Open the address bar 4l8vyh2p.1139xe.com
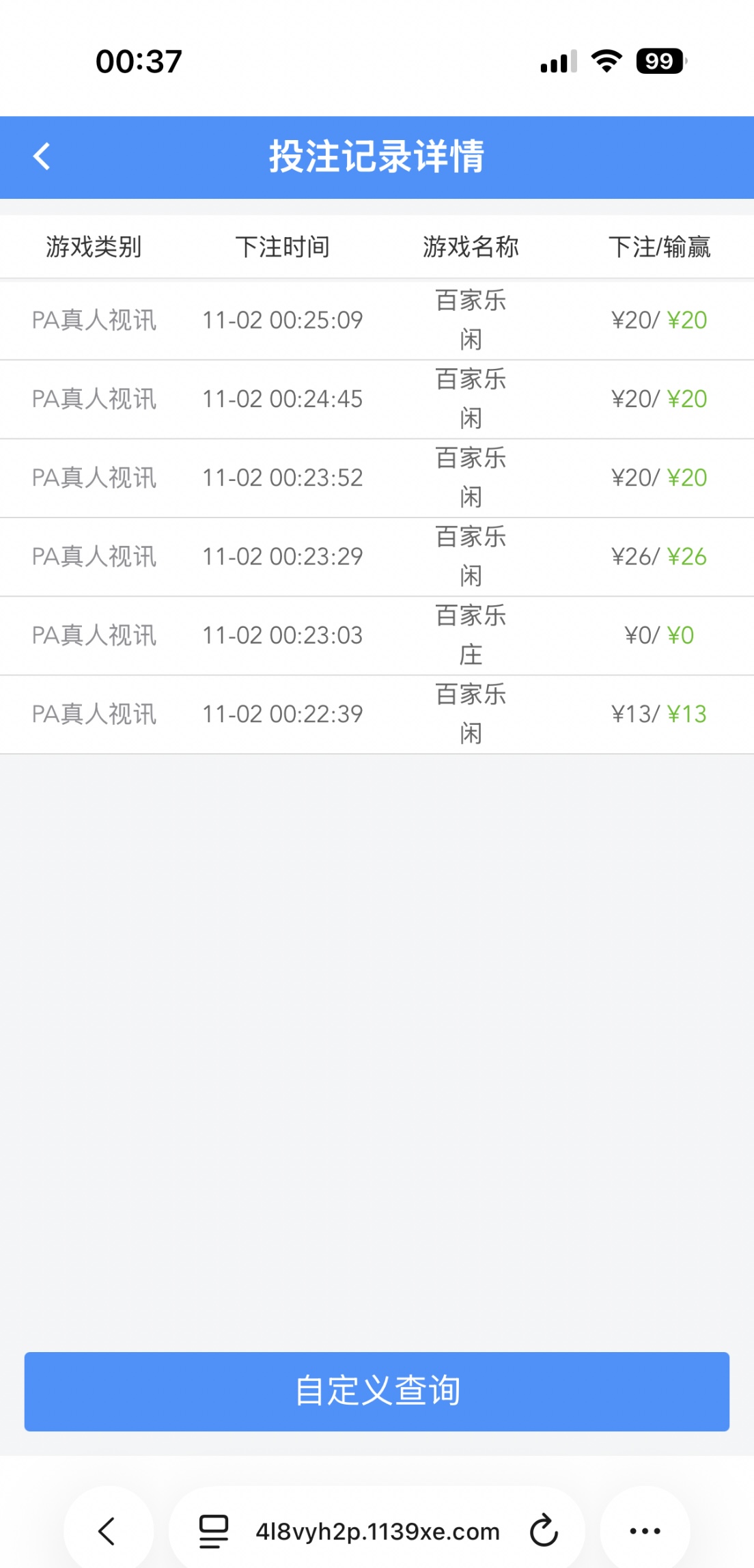 (x=377, y=1531)
